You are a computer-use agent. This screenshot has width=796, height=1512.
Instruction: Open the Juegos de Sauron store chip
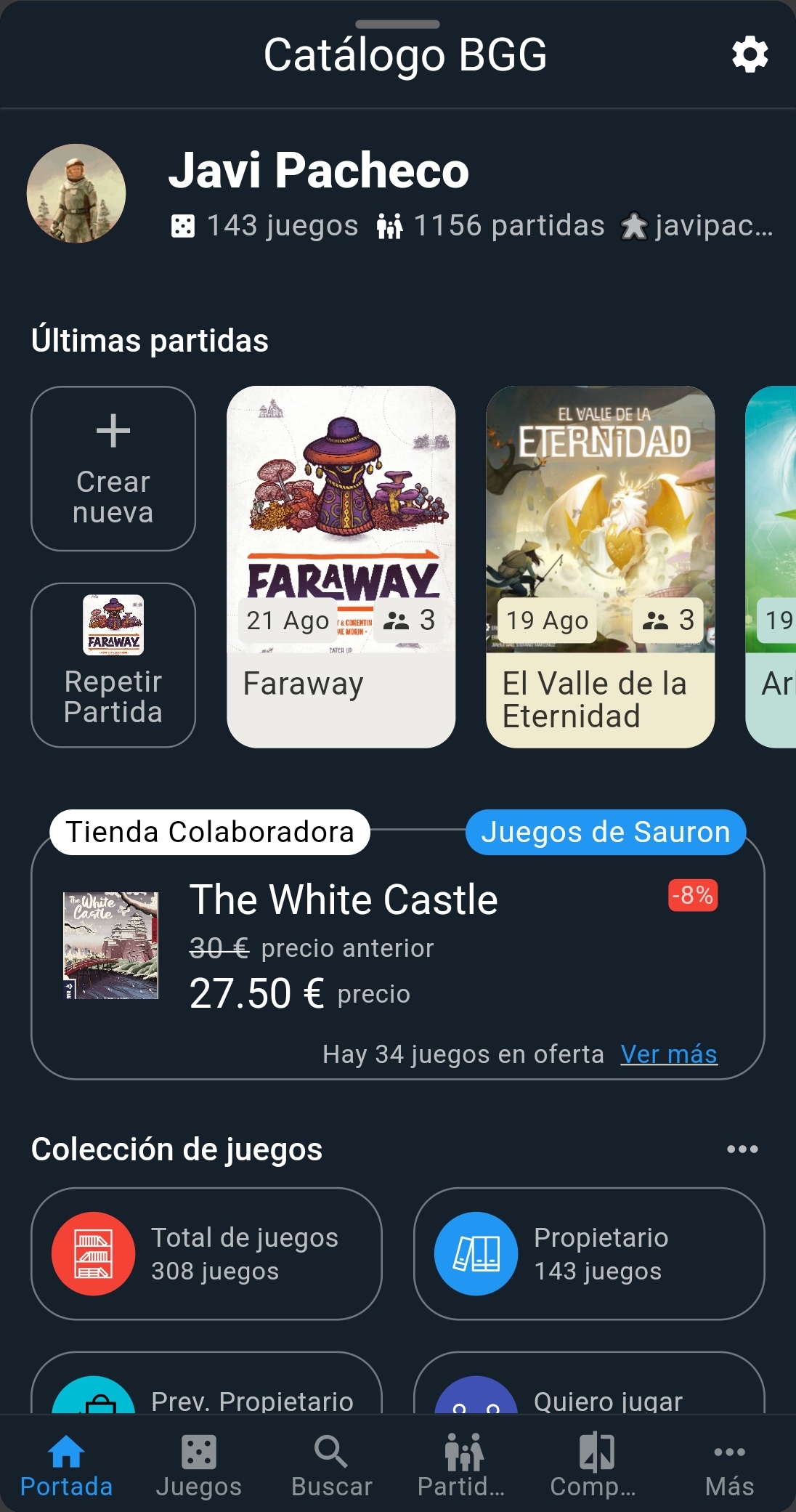pyautogui.click(x=605, y=832)
